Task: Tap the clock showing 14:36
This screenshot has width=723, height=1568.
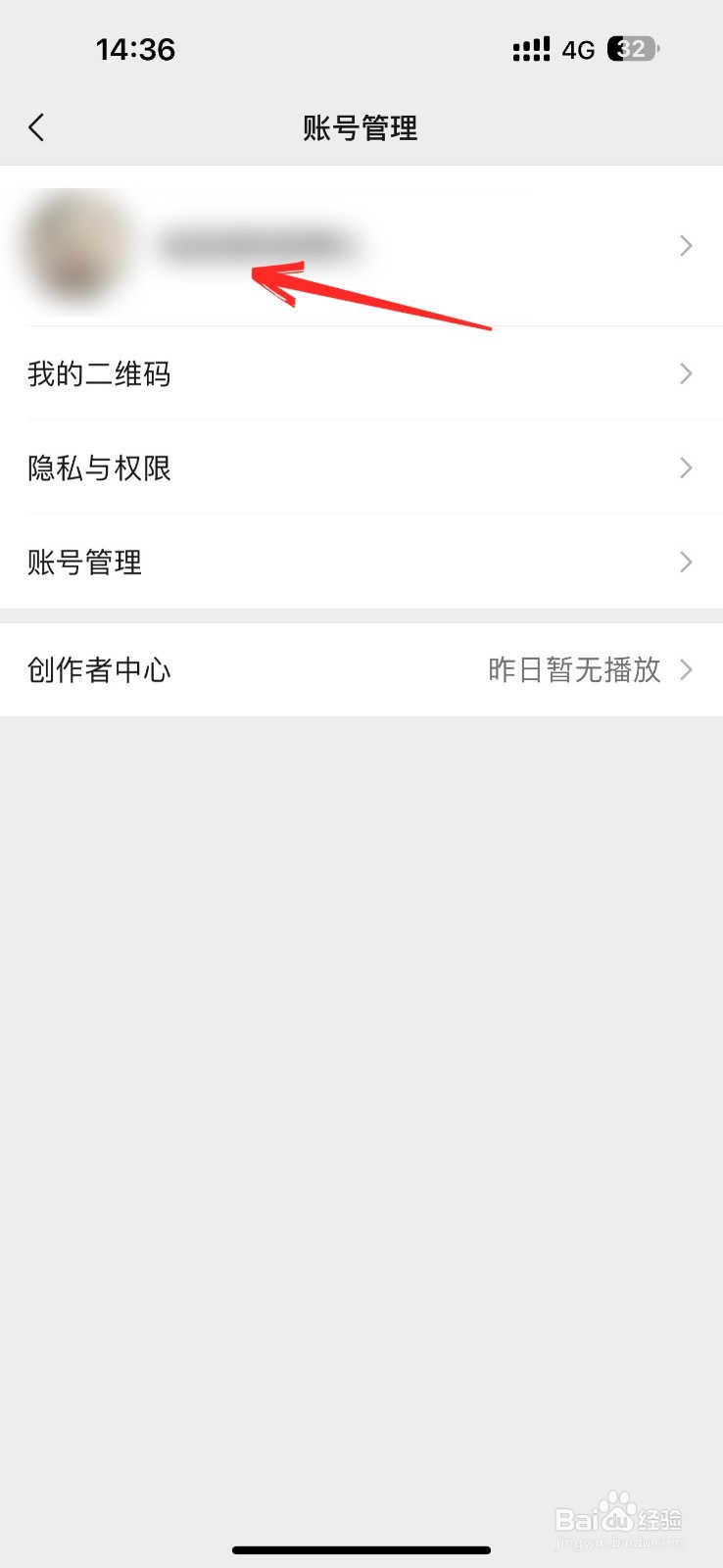Action: pos(135,49)
